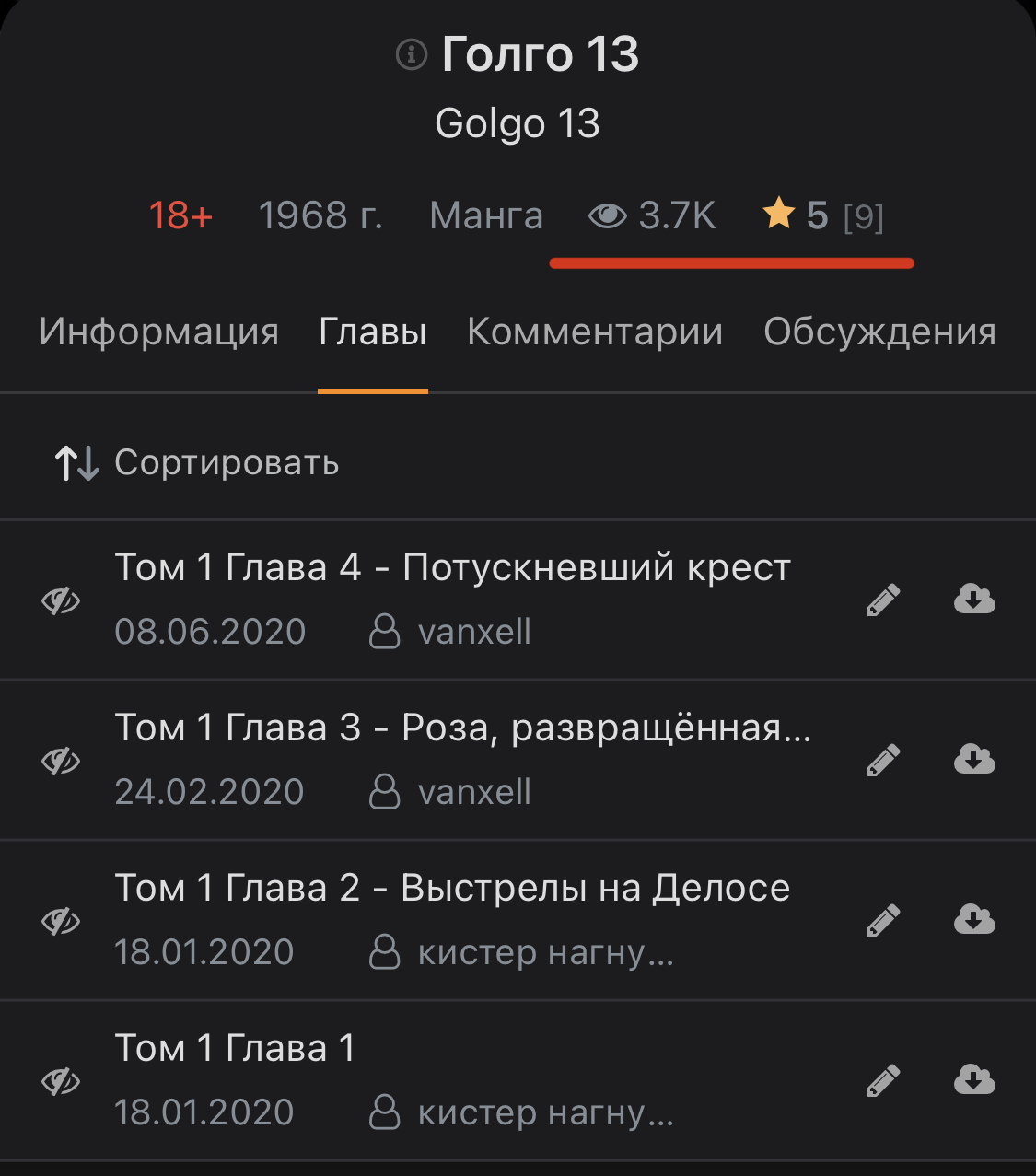The image size is (1036, 1176).
Task: Open the Комментарии tab
Action: [595, 332]
